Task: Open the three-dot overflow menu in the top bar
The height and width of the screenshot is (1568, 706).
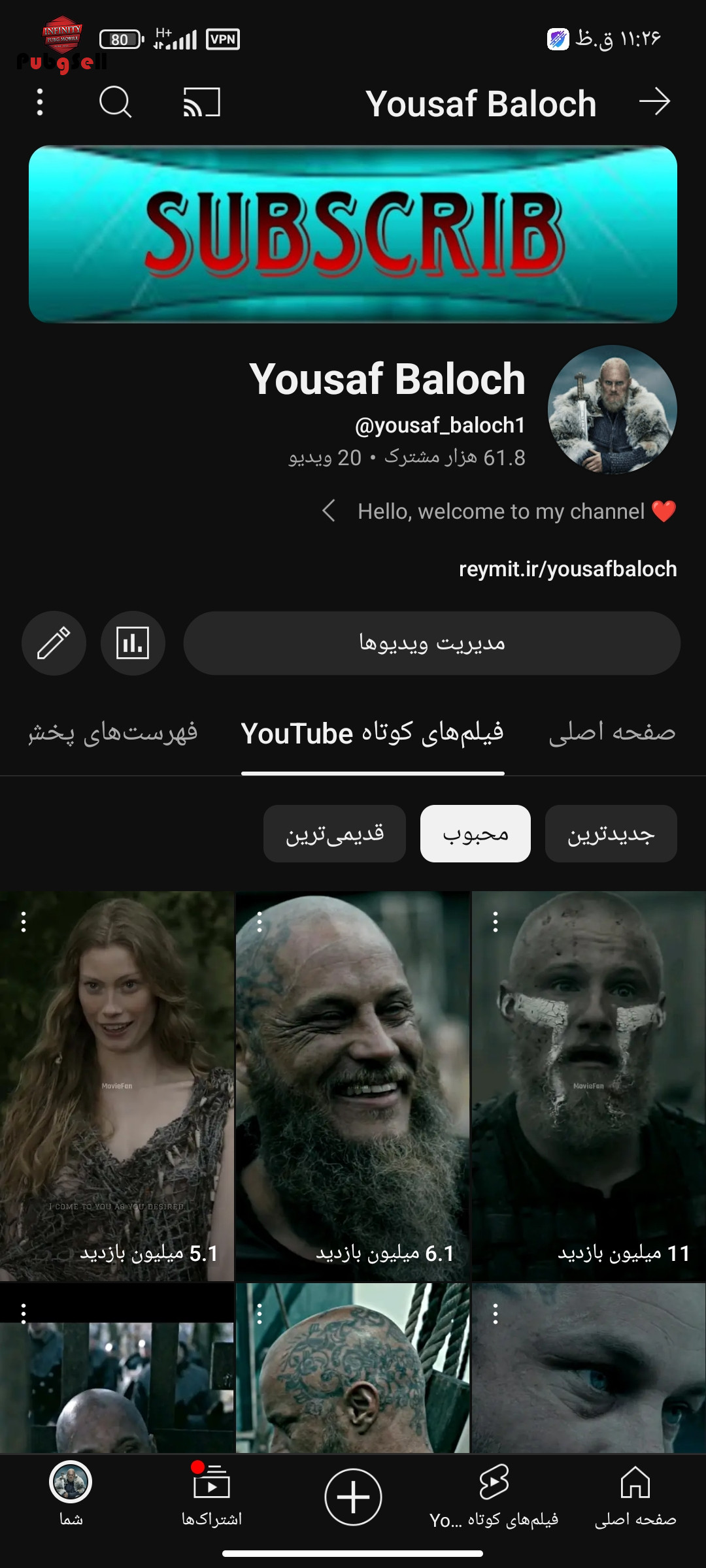Action: (40, 103)
